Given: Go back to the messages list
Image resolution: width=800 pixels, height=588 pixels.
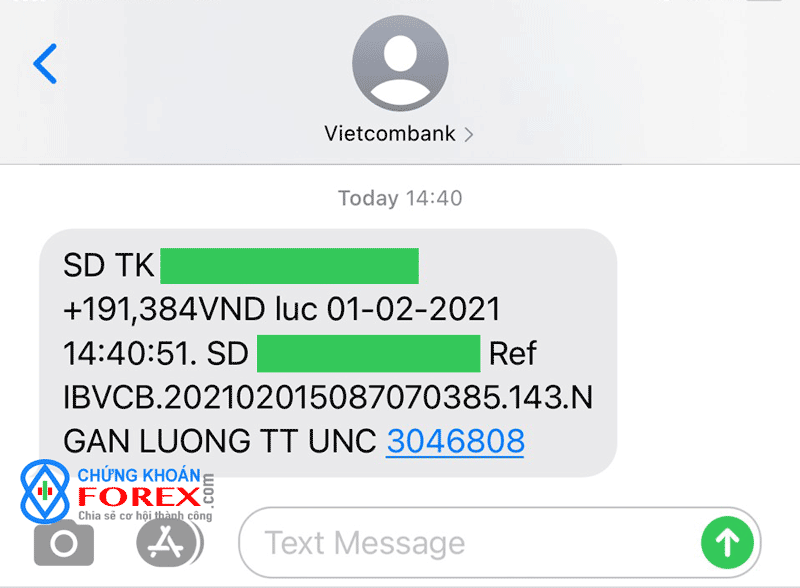Looking at the screenshot, I should (x=45, y=64).
